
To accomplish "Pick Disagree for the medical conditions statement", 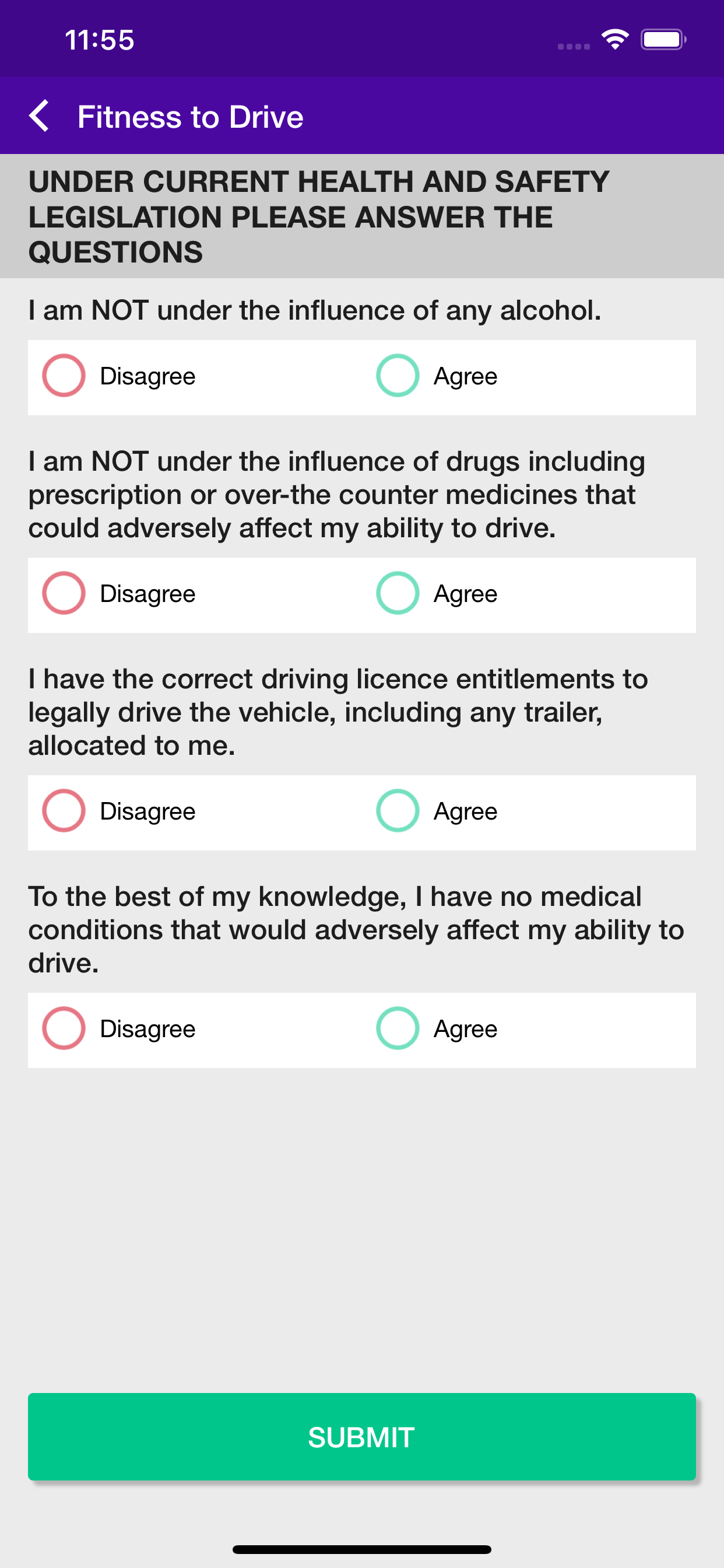I will tap(64, 1028).
